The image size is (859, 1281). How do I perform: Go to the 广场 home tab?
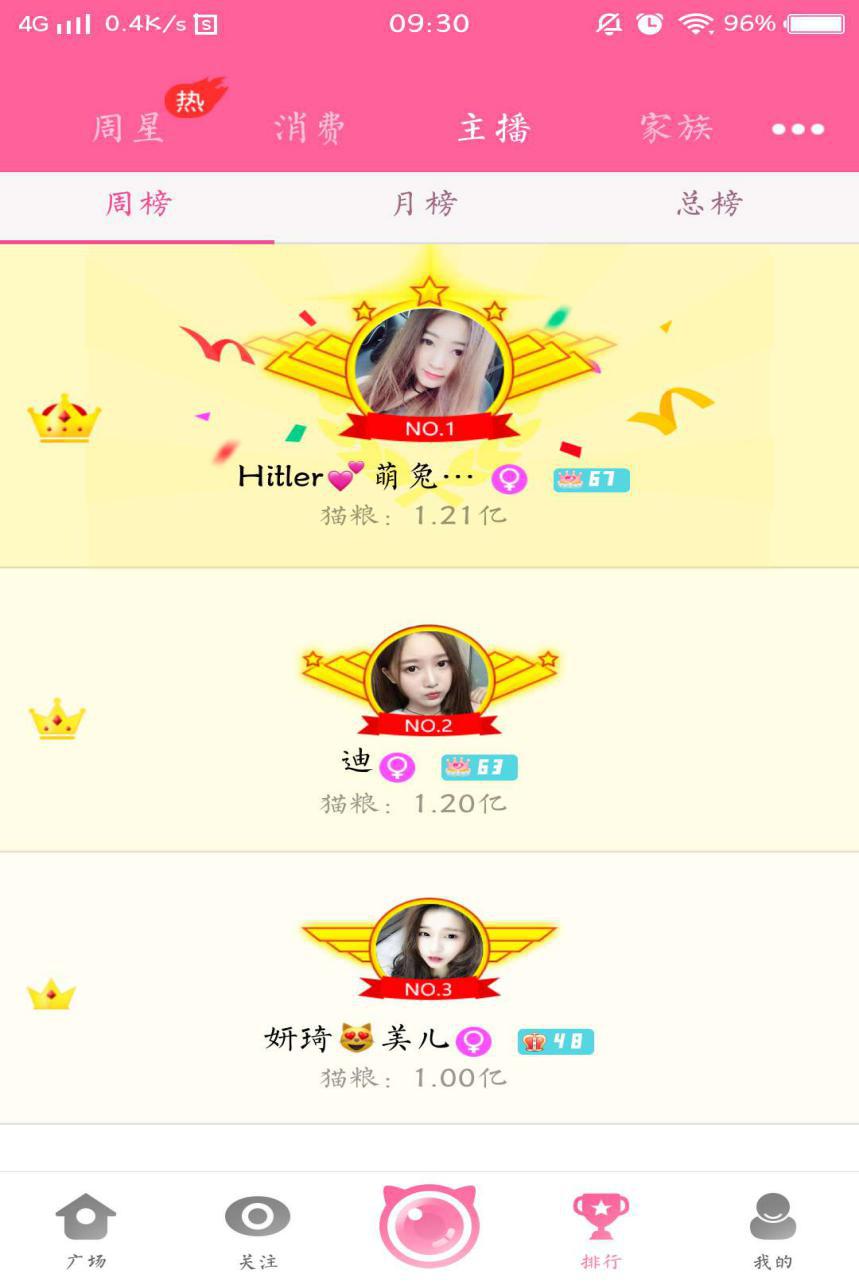(86, 1230)
